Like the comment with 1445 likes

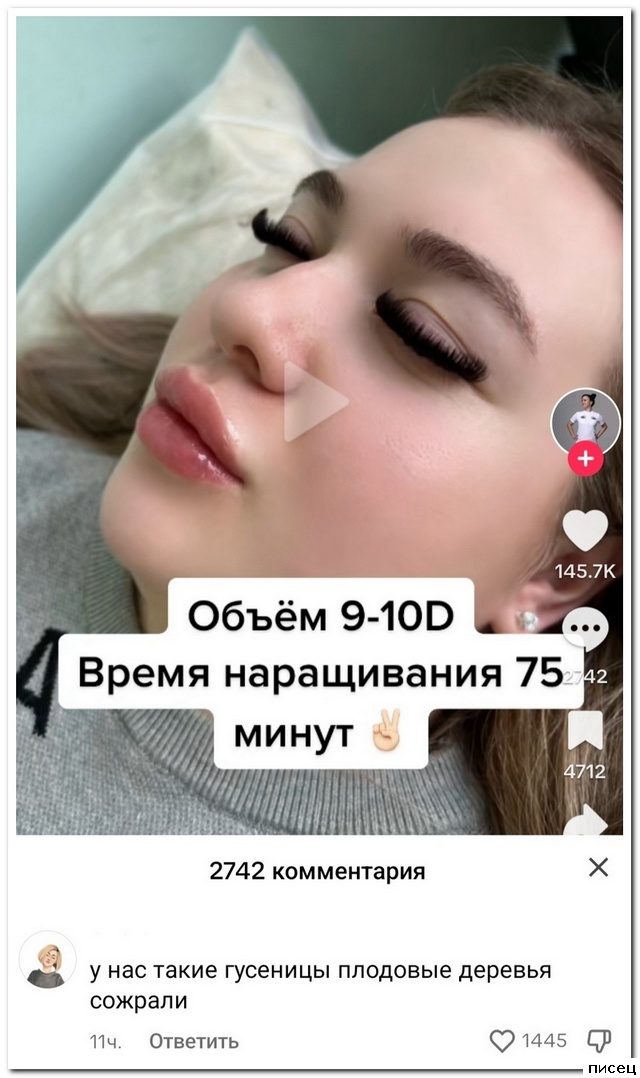click(x=502, y=1041)
